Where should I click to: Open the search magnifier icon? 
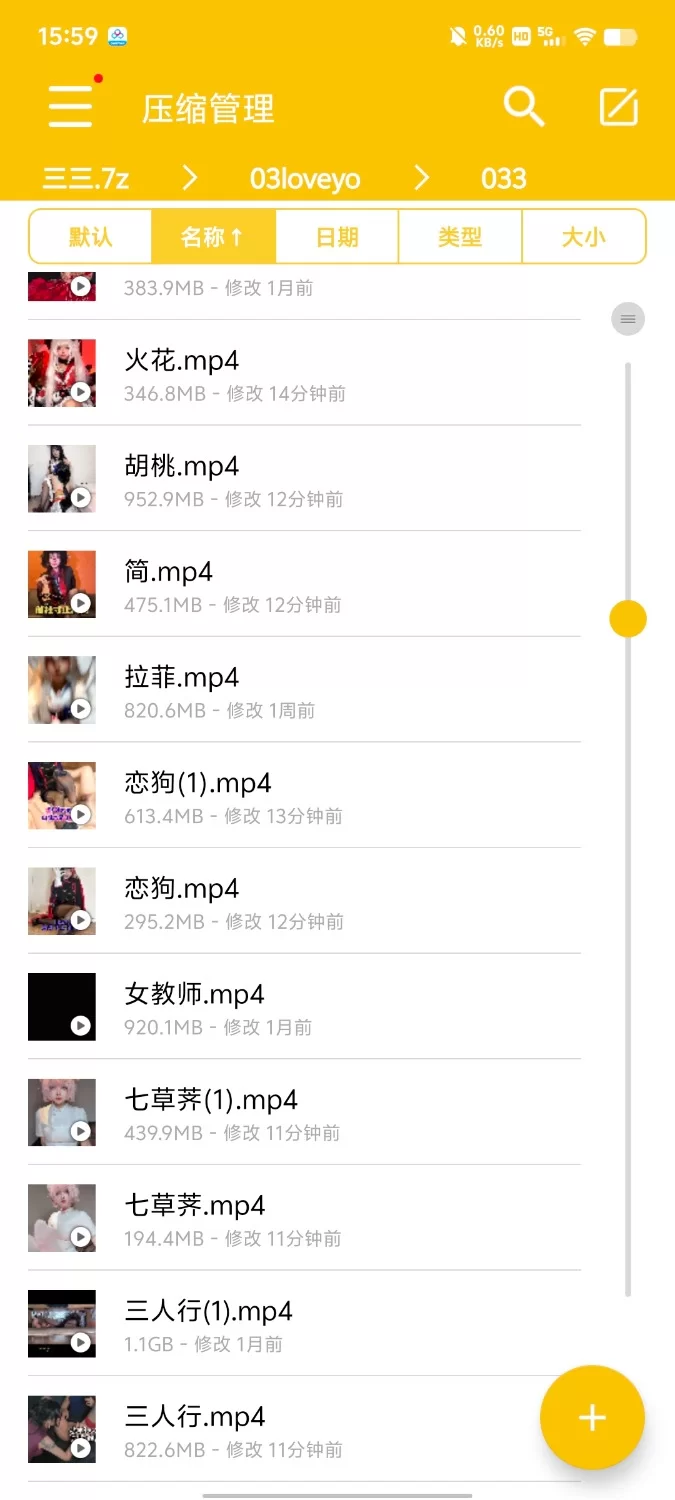click(523, 106)
